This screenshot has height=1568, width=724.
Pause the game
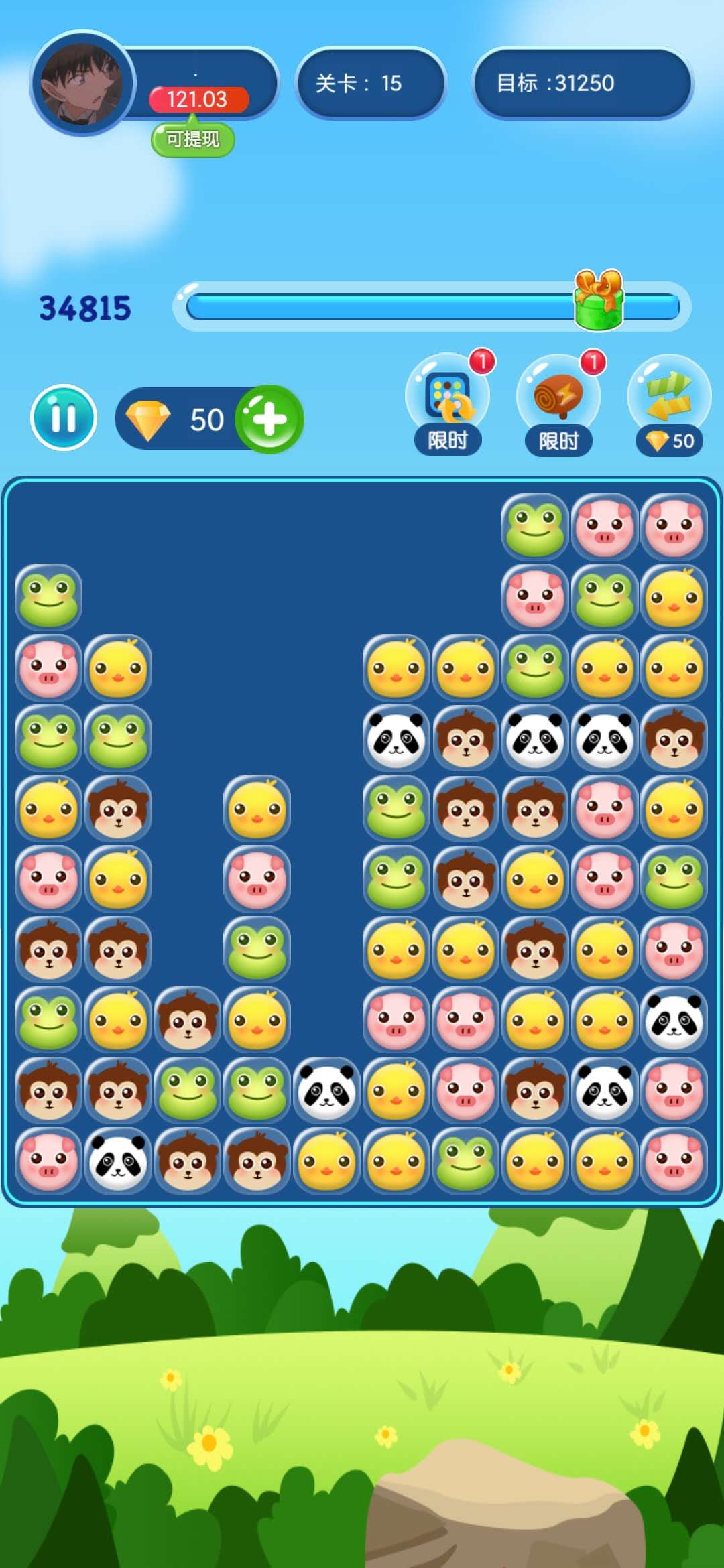point(64,417)
